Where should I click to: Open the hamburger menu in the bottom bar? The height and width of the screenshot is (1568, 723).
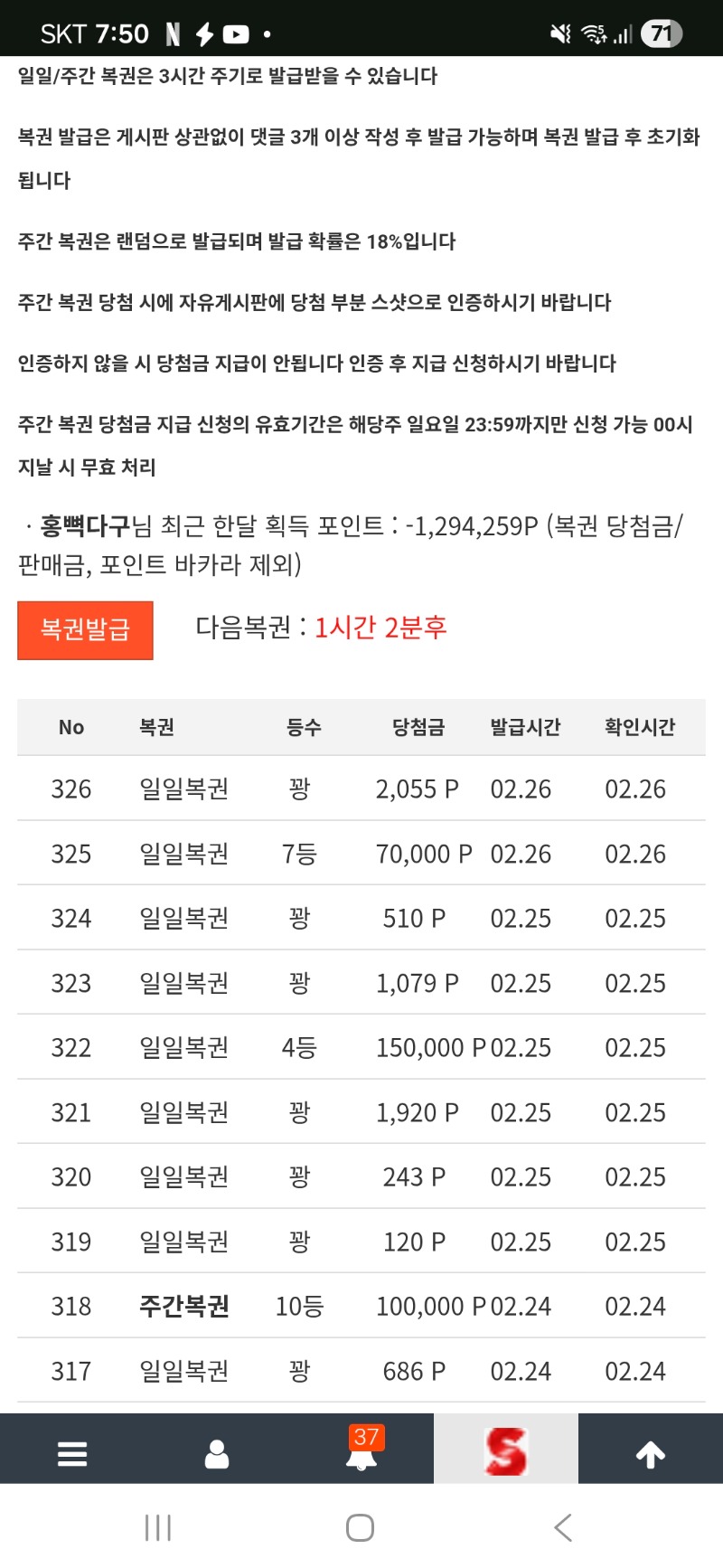[x=72, y=1453]
